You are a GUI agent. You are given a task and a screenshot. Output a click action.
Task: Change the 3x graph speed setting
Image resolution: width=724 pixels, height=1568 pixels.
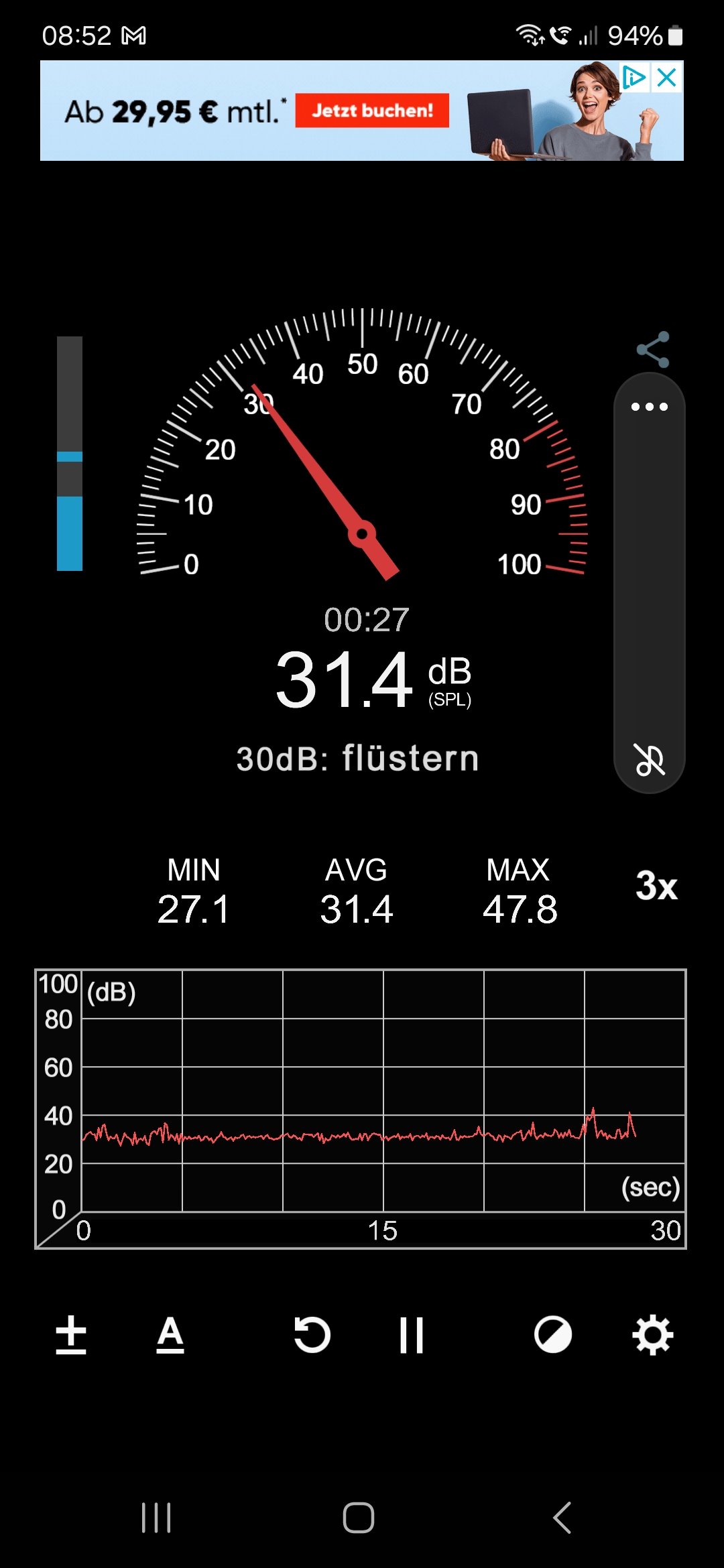(x=656, y=886)
